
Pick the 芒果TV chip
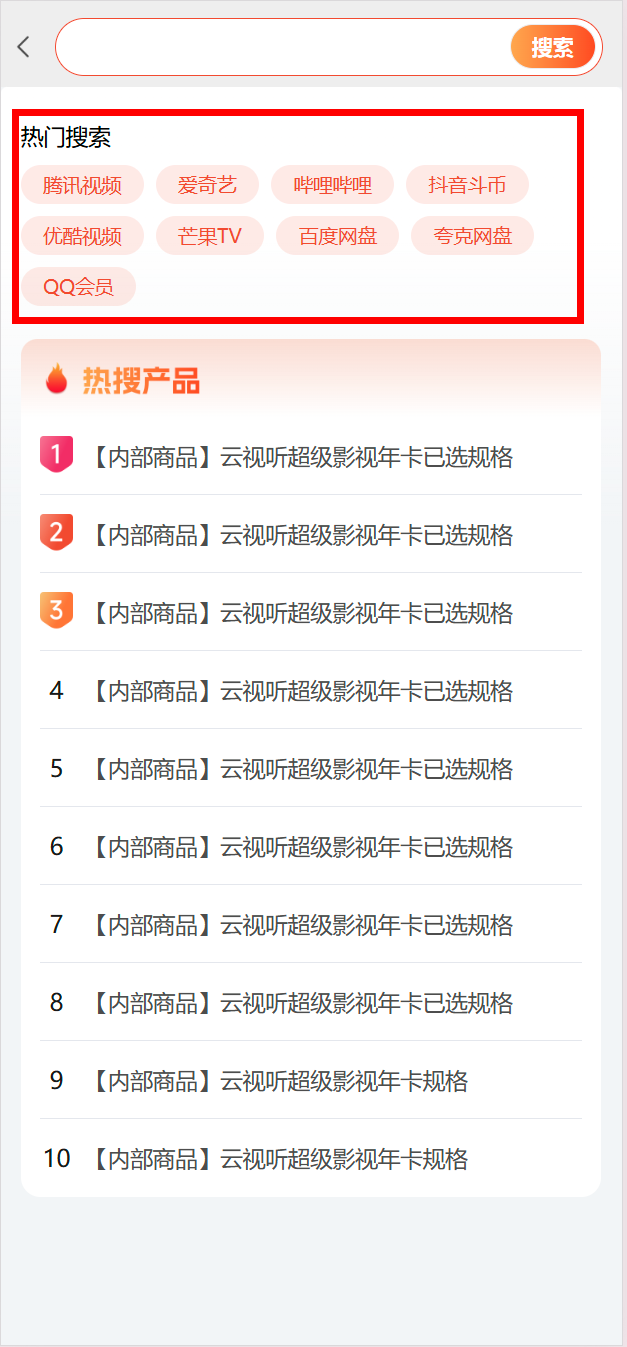[x=210, y=236]
